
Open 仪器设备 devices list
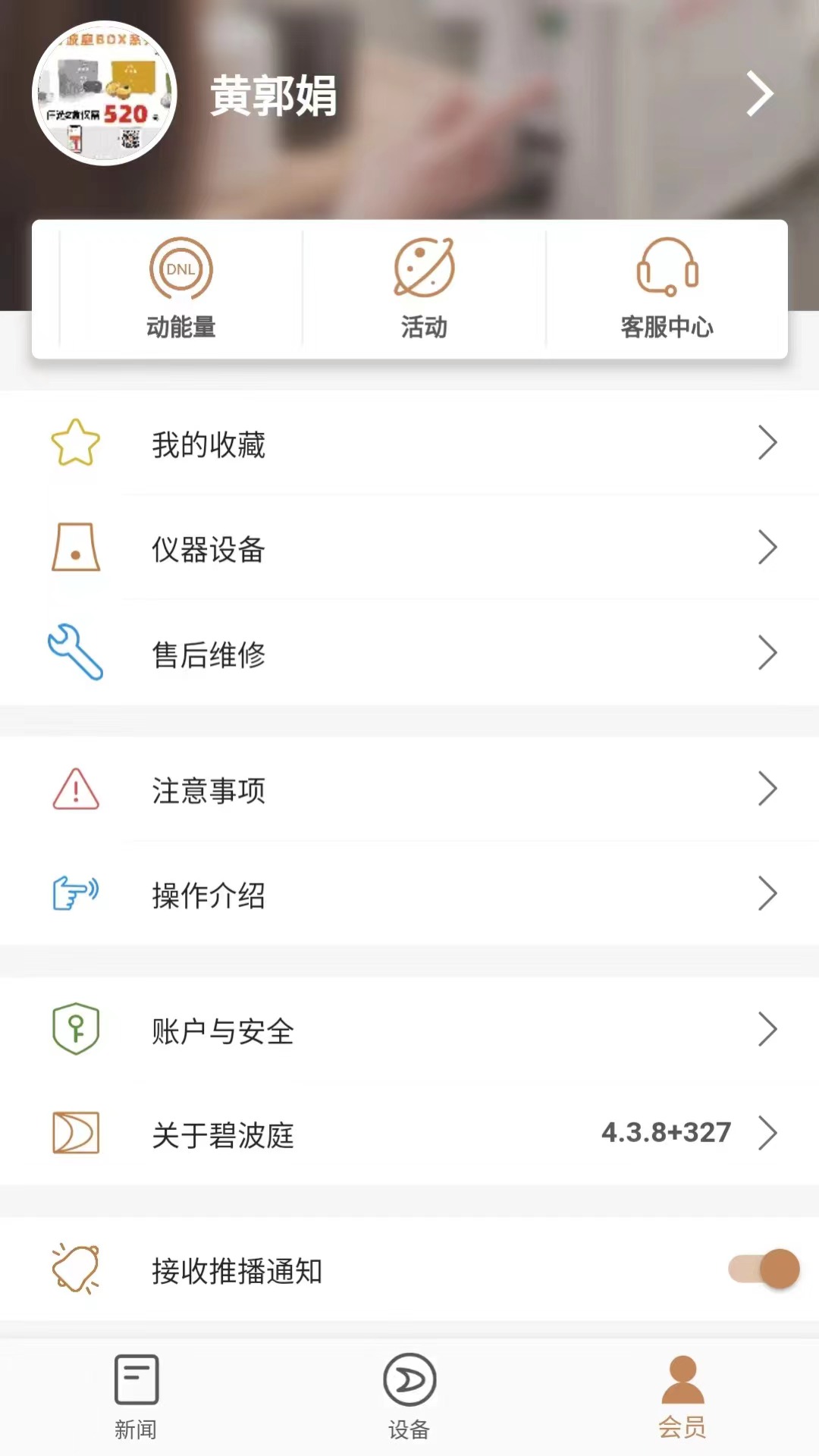pos(409,548)
